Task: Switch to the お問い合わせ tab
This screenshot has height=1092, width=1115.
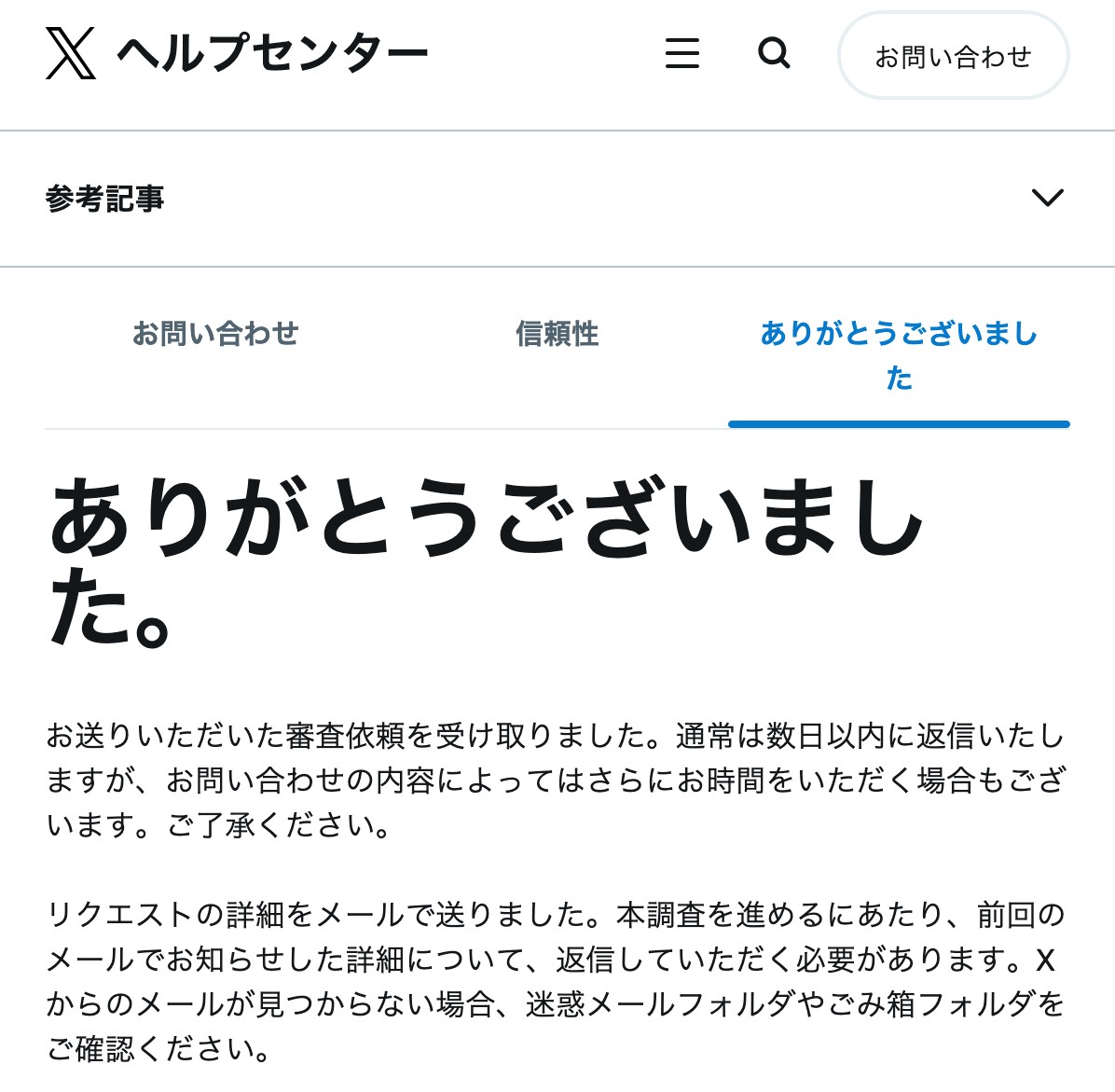Action: [215, 333]
